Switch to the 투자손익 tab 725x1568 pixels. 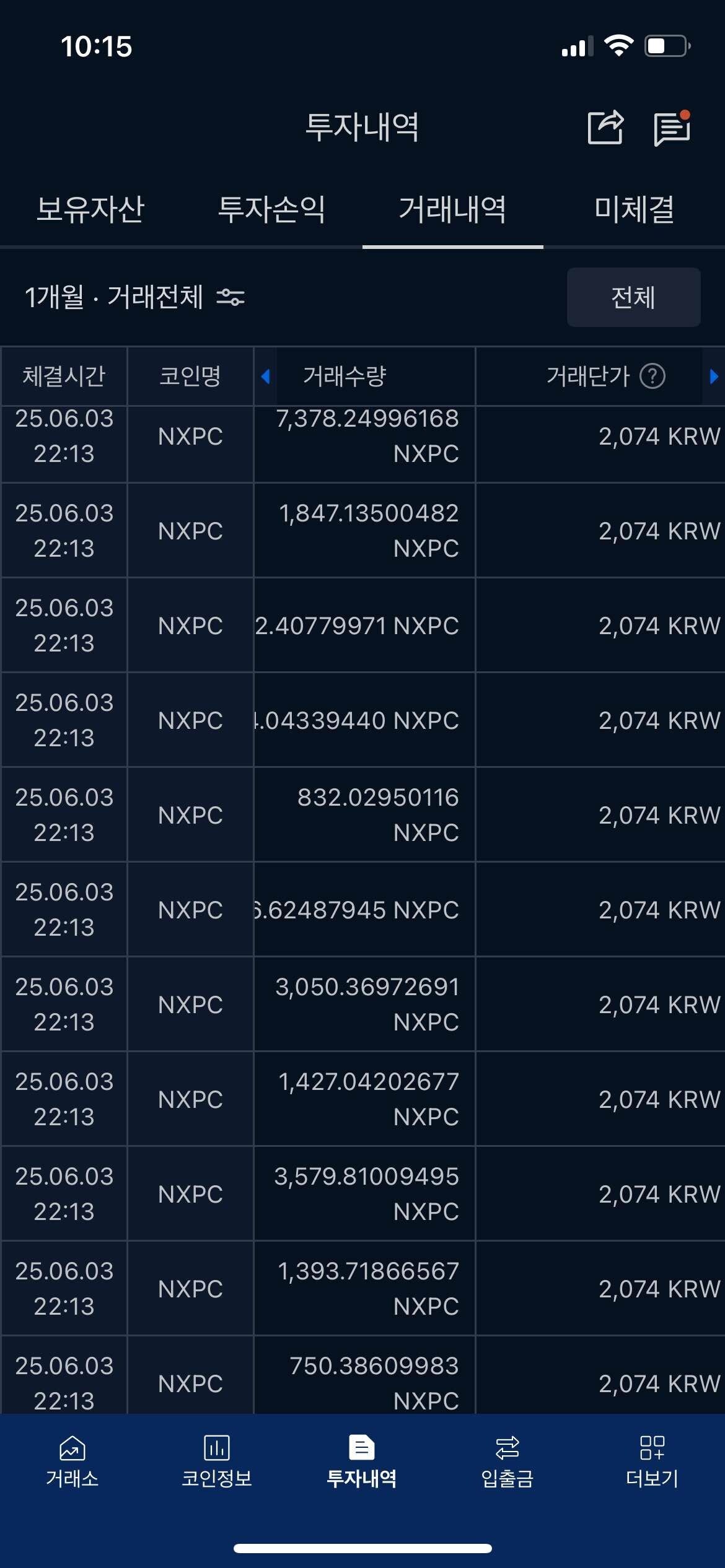(x=271, y=209)
